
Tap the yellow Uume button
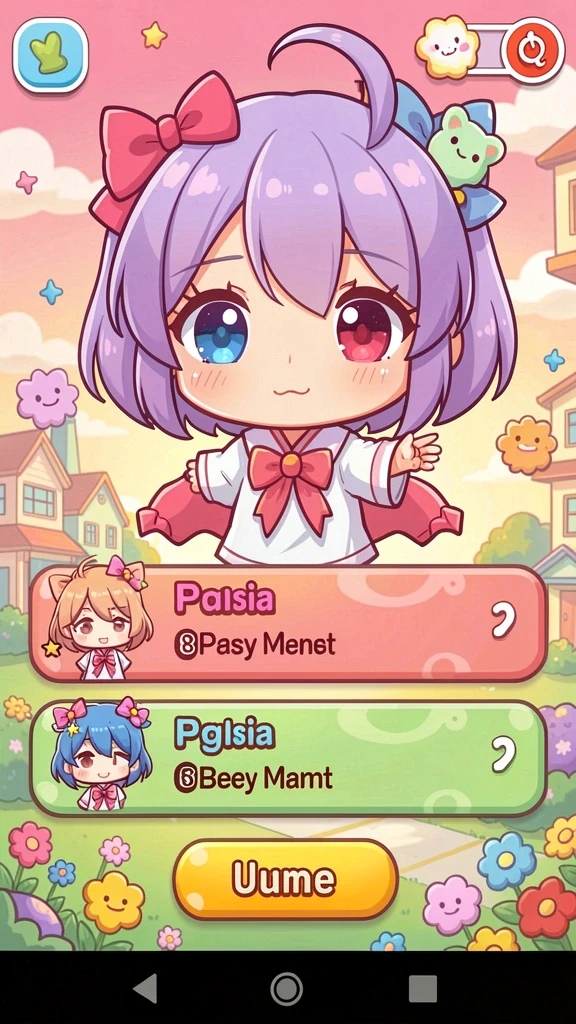[x=285, y=880]
